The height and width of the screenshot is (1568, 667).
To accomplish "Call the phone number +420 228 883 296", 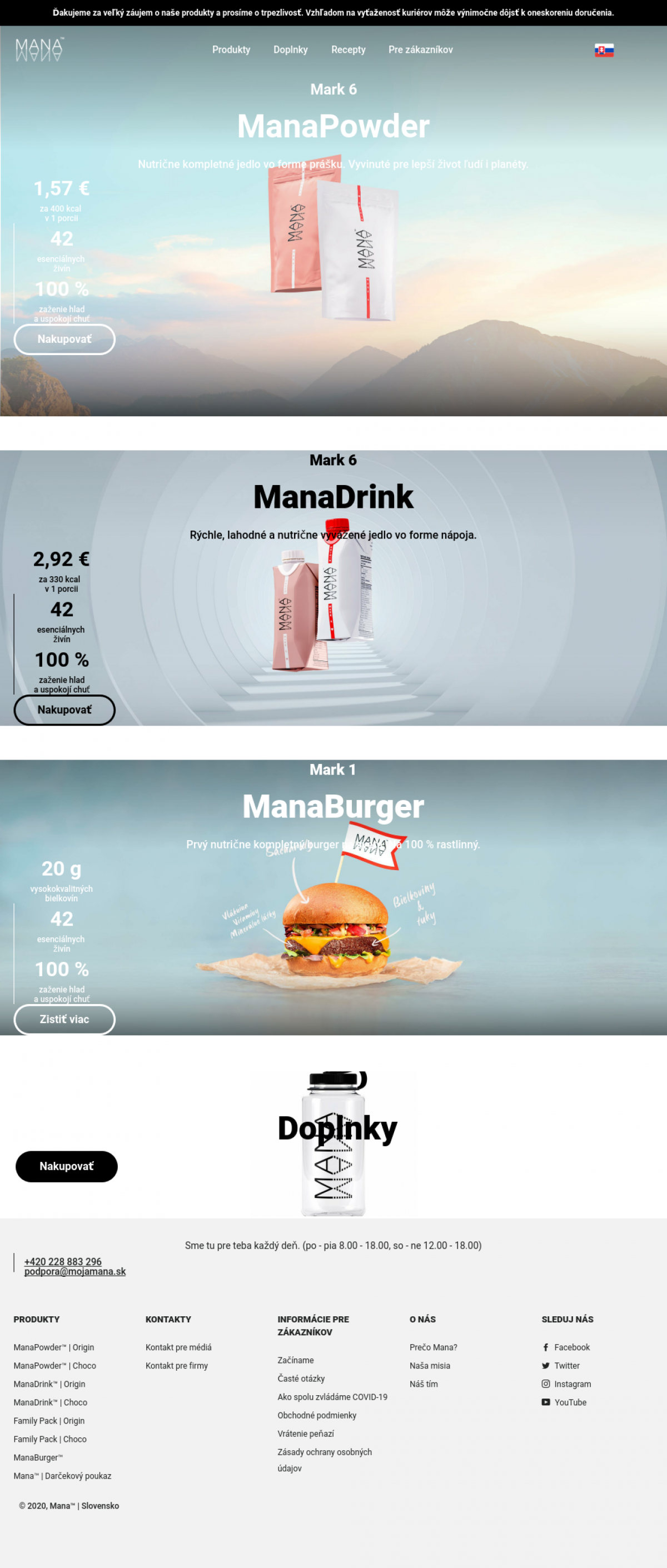I will coord(63,1262).
